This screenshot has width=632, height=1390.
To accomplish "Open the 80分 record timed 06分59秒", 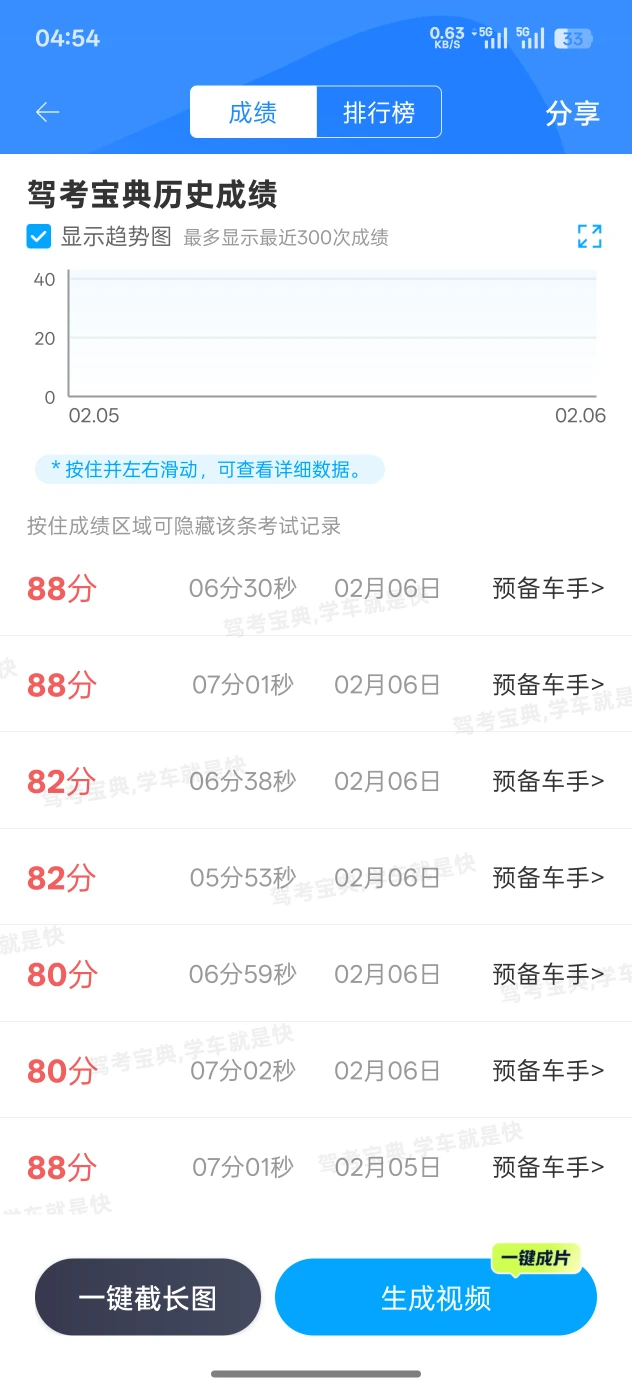I will (316, 974).
